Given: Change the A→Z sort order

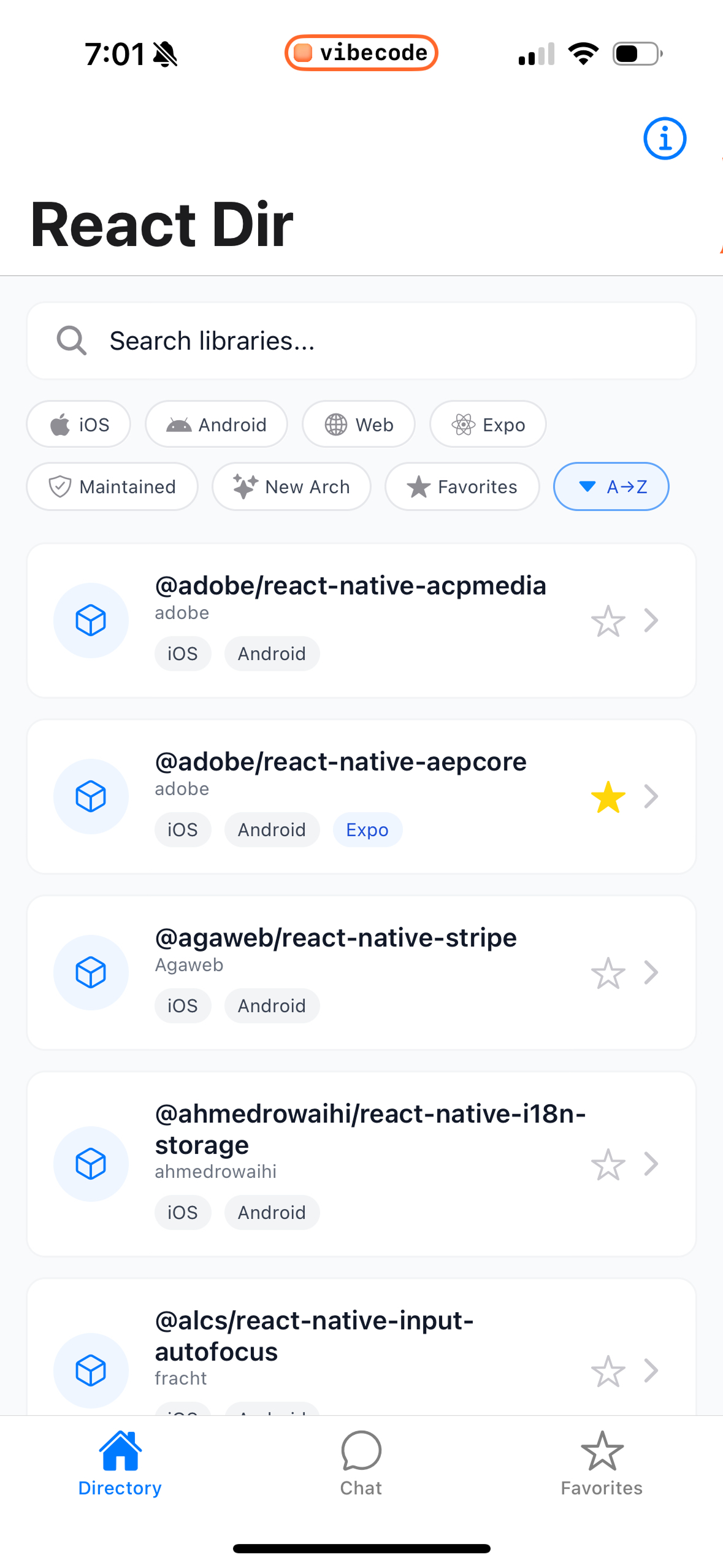Looking at the screenshot, I should pyautogui.click(x=611, y=486).
